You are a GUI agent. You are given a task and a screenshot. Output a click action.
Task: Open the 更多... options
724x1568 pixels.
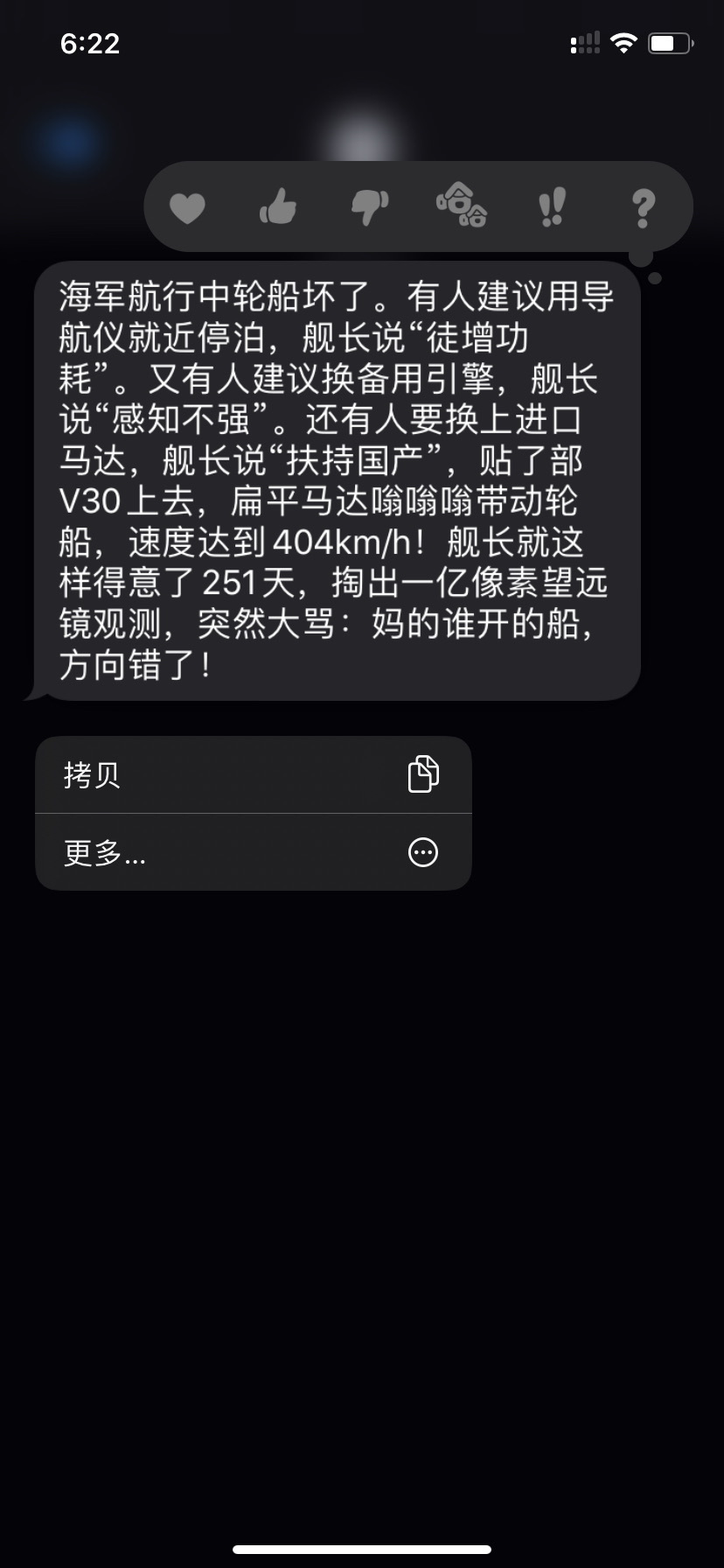pos(254,852)
